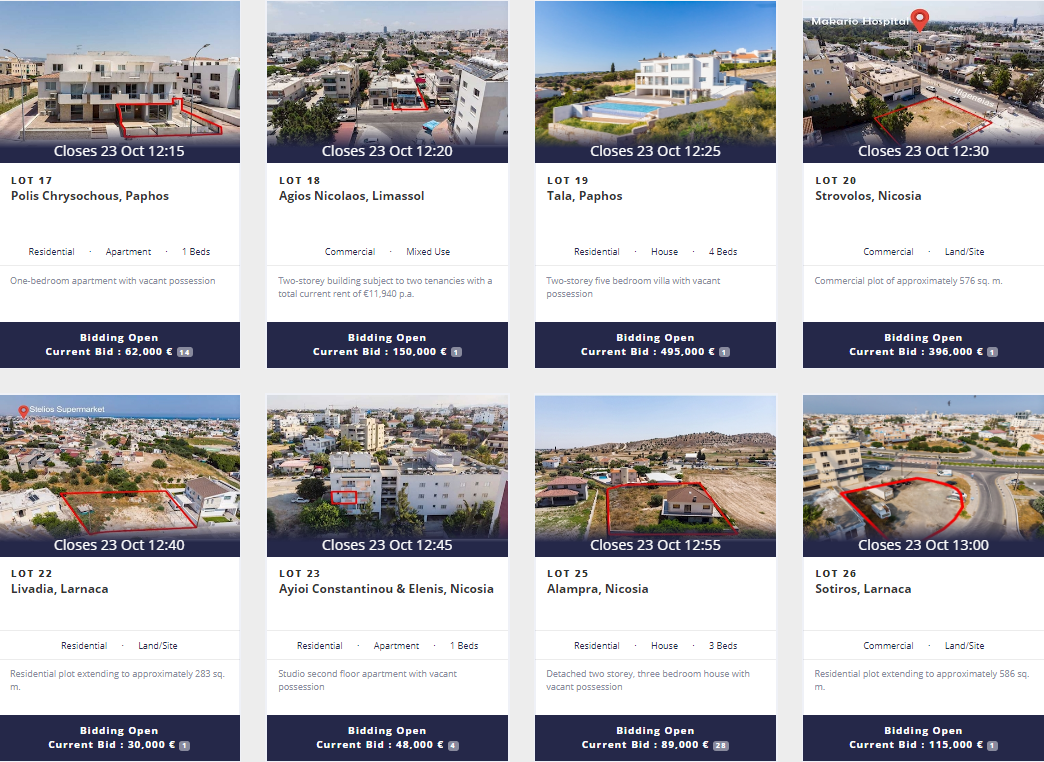Image resolution: width=1044 pixels, height=762 pixels.
Task: Tap Bidding Open bar showing 495,000 € bid
Action: click(655, 345)
